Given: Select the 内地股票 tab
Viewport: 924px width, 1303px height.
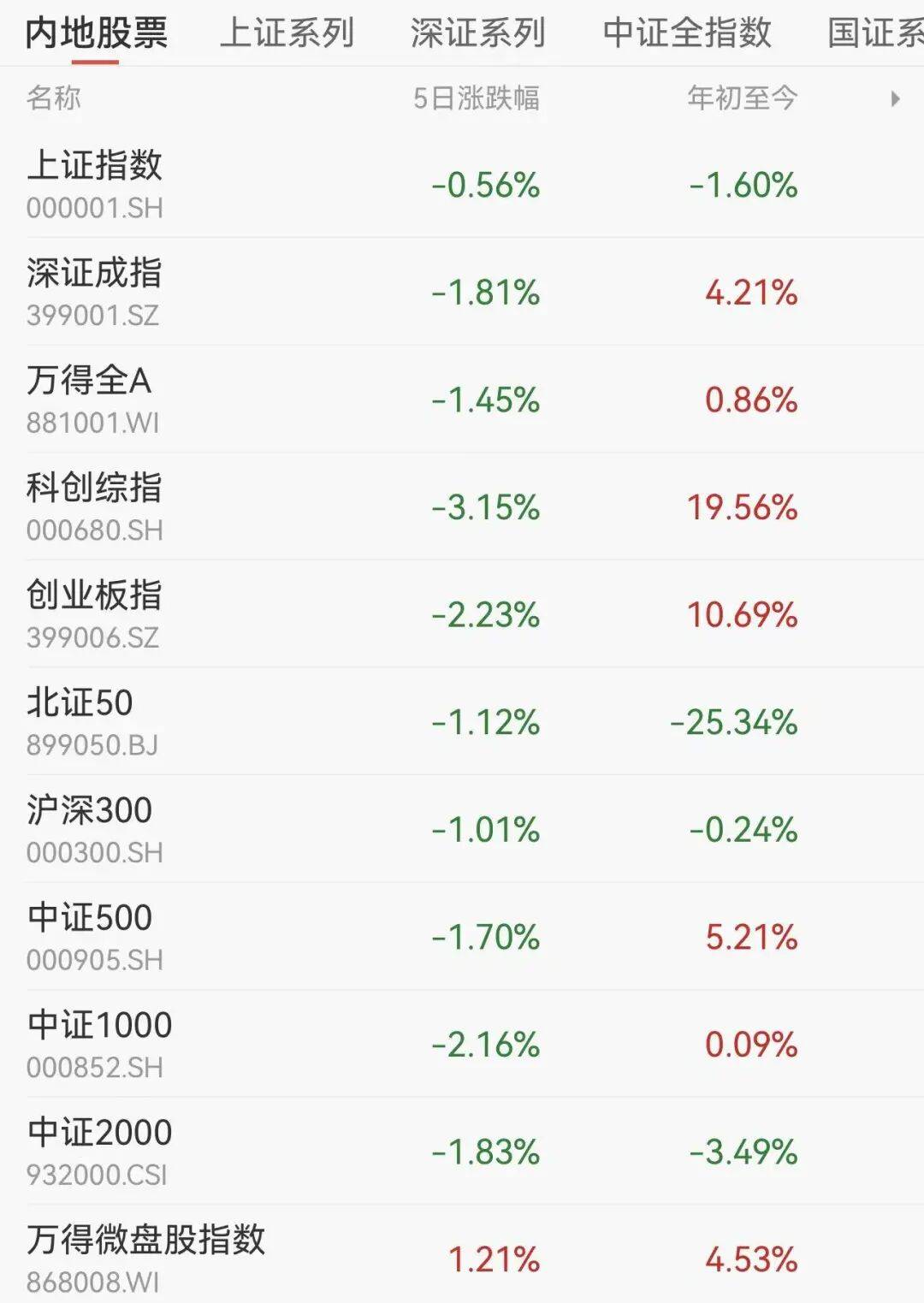Looking at the screenshot, I should point(96,33).
